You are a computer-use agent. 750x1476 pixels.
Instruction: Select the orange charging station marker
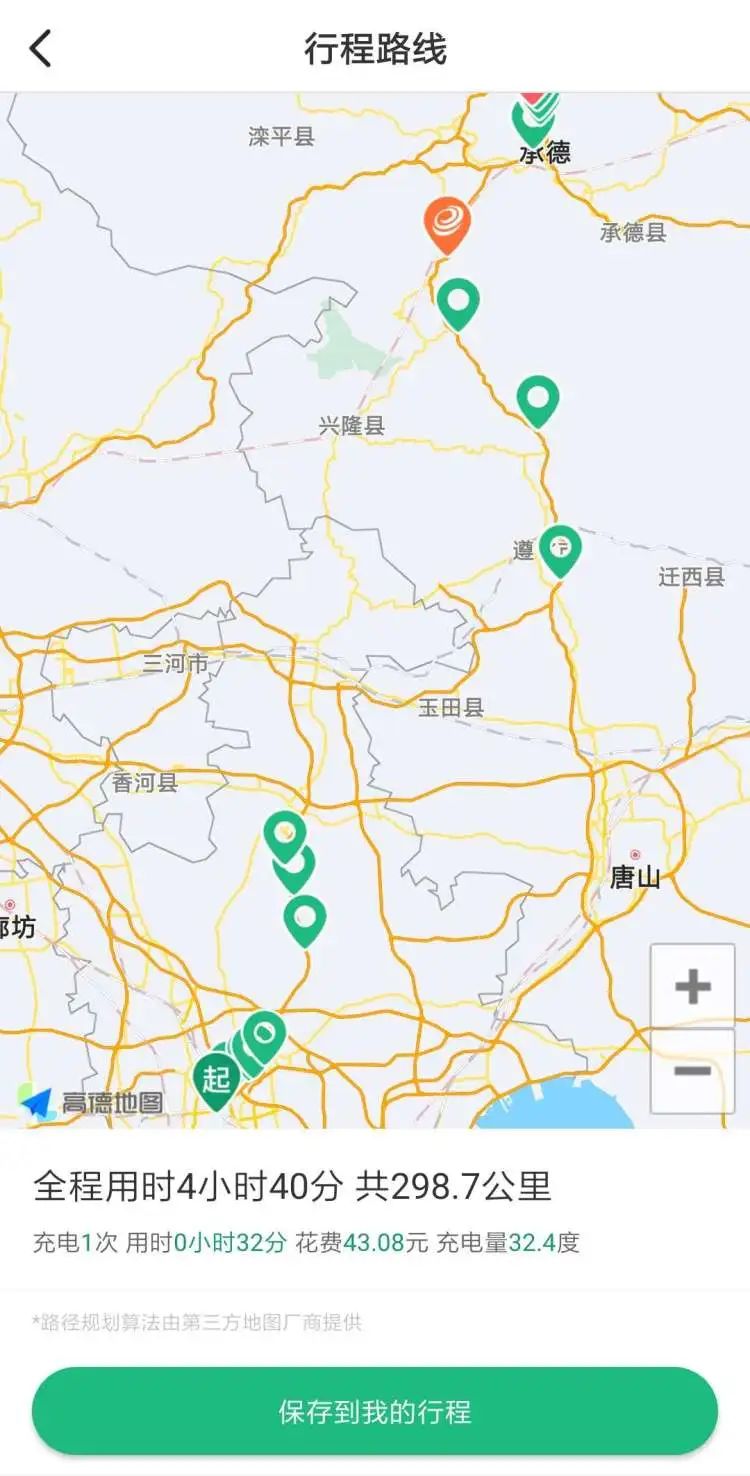pyautogui.click(x=447, y=221)
